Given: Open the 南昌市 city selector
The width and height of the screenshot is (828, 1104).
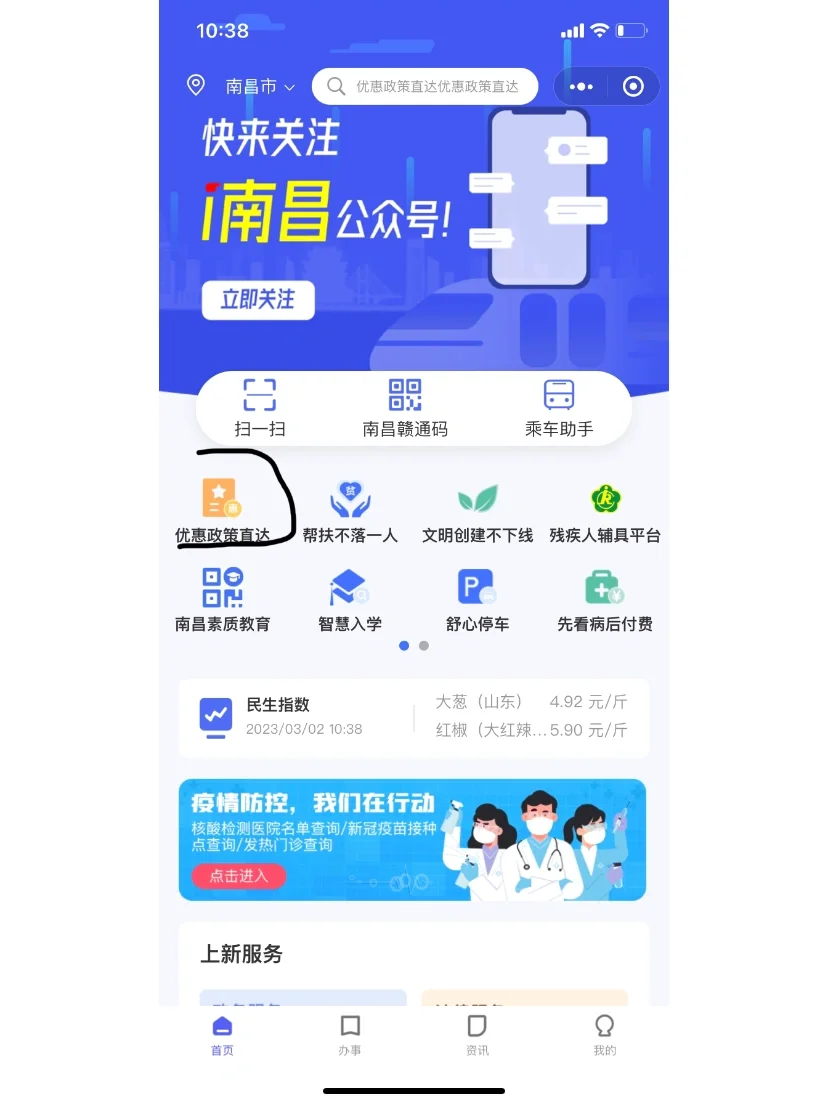Looking at the screenshot, I should 259,87.
